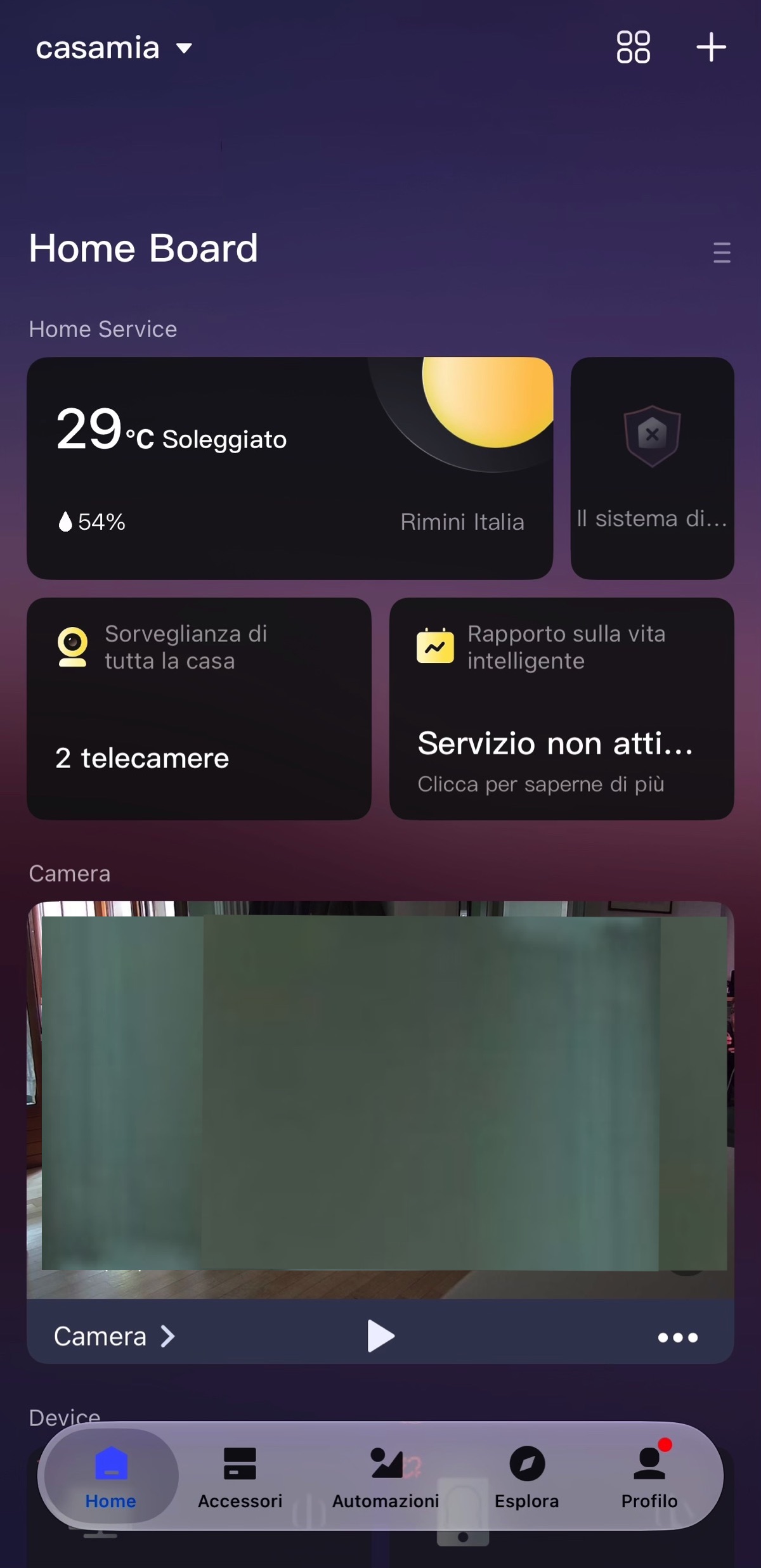This screenshot has height=1568, width=761.
Task: Open the Rimini Italia weather card
Action: 290,468
